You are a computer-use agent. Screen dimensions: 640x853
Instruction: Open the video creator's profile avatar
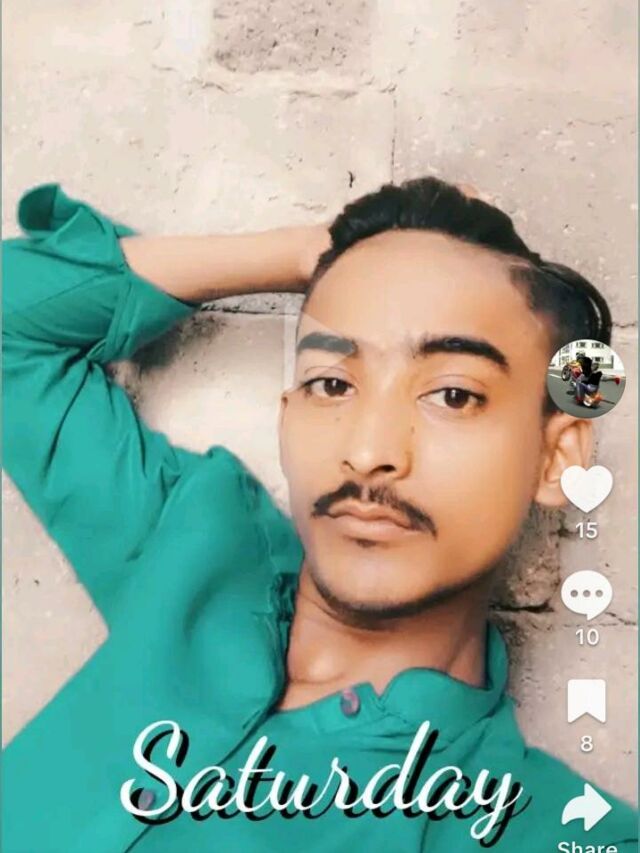coord(586,378)
